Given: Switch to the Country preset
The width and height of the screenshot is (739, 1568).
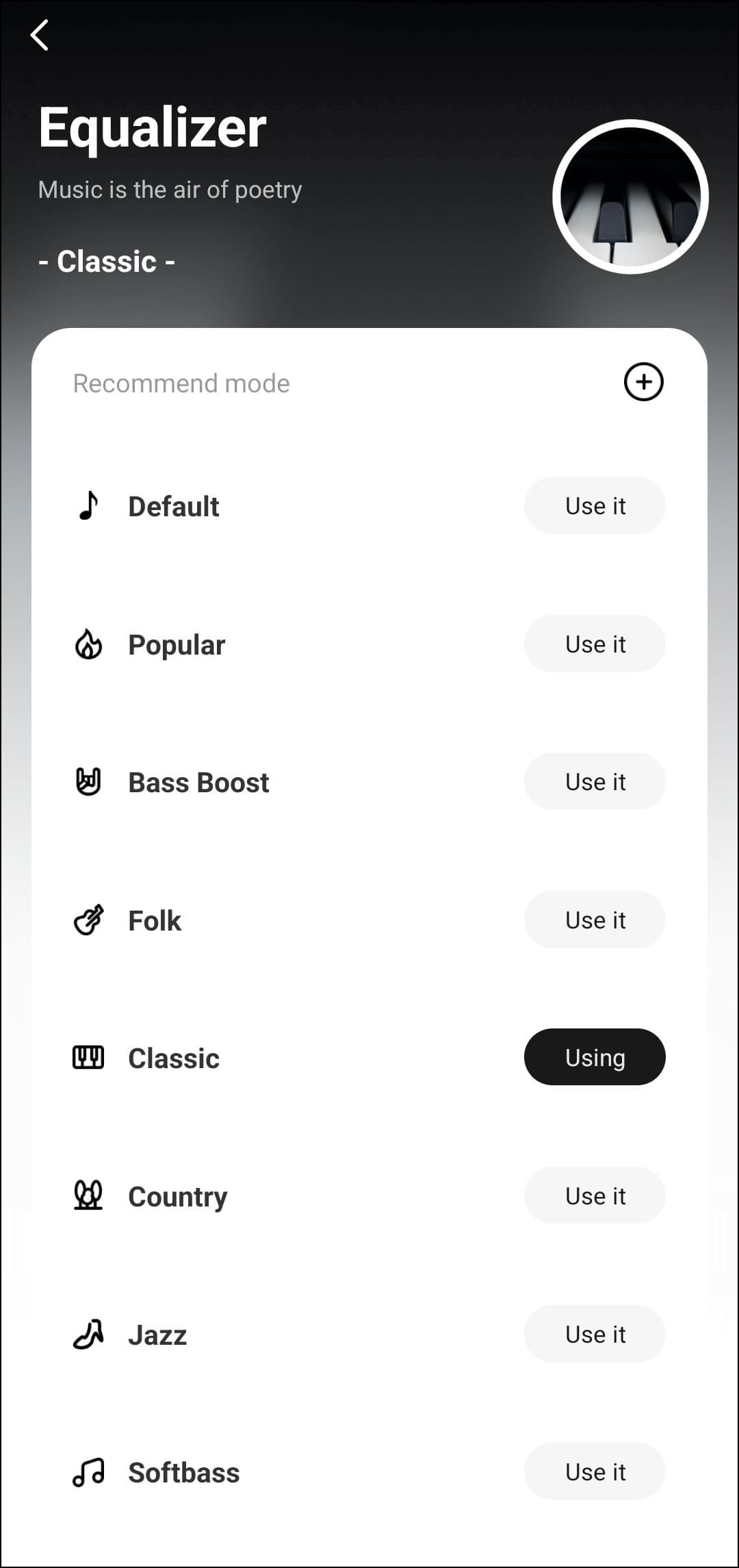Looking at the screenshot, I should pyautogui.click(x=595, y=1196).
